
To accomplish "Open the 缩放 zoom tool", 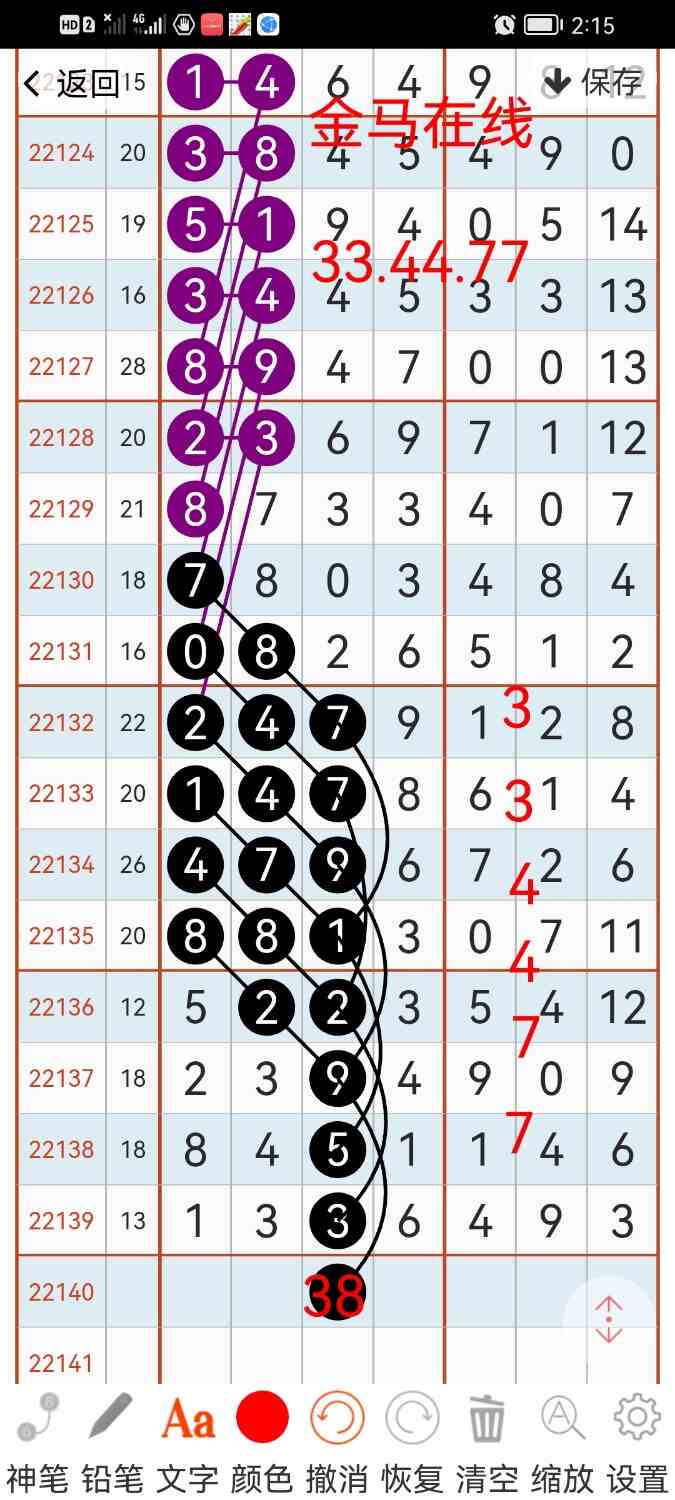I will coord(562,1440).
